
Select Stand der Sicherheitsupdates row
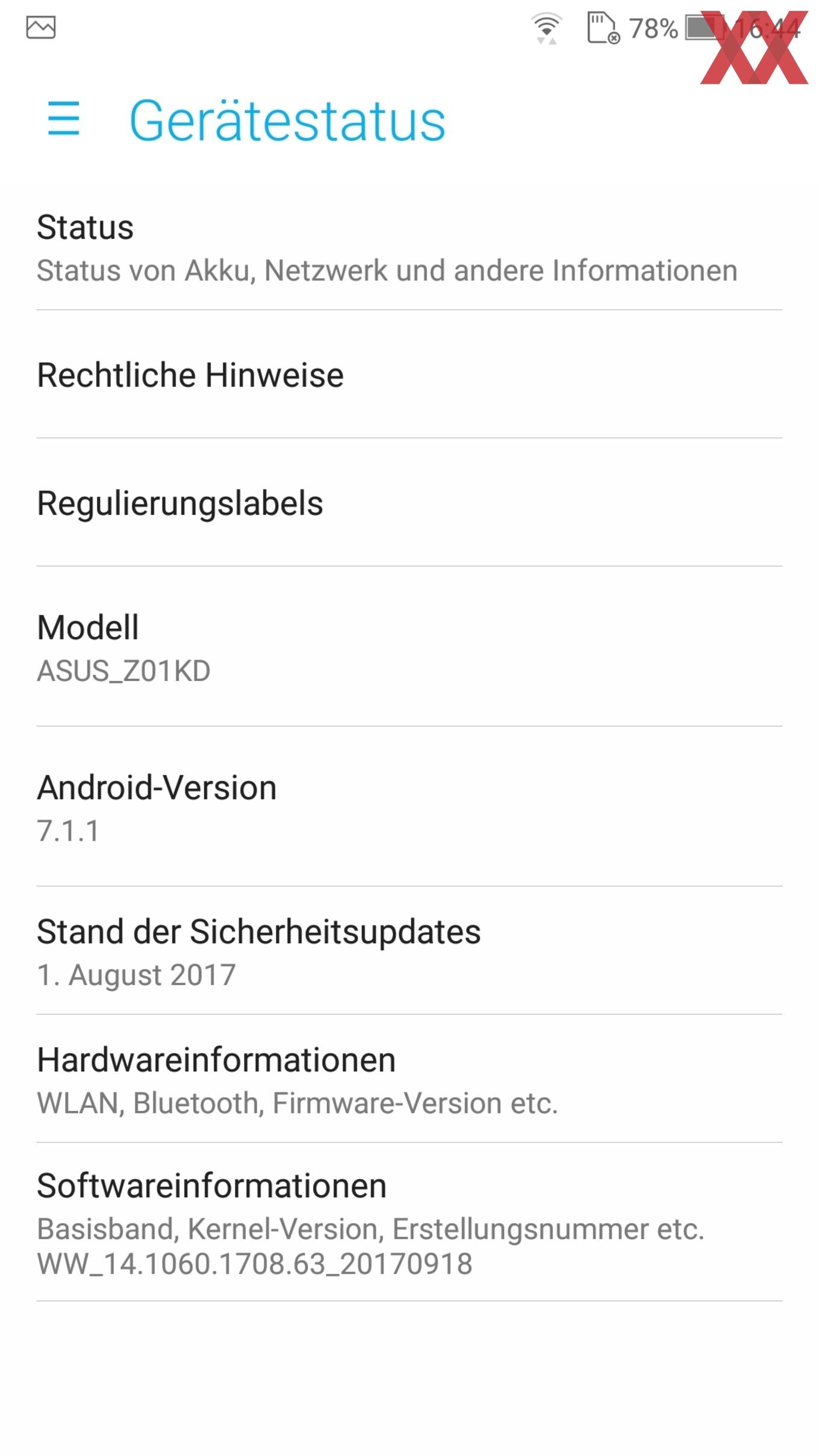(409, 951)
